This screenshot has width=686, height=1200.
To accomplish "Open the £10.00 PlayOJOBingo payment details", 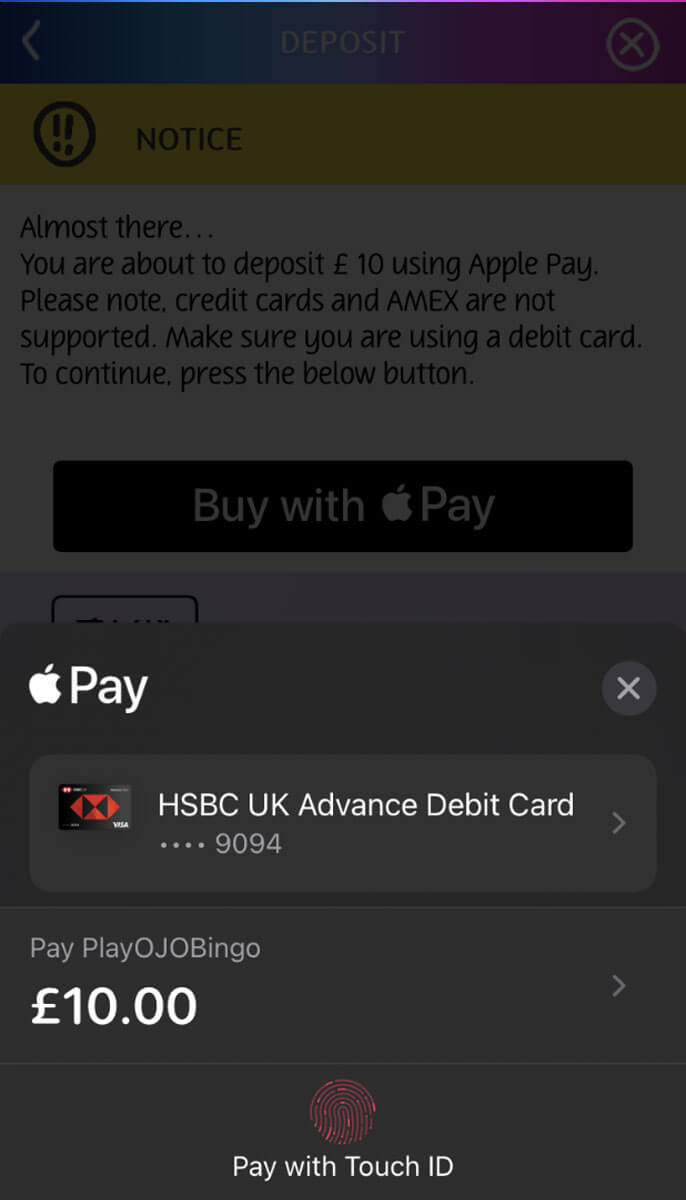I will click(x=342, y=986).
